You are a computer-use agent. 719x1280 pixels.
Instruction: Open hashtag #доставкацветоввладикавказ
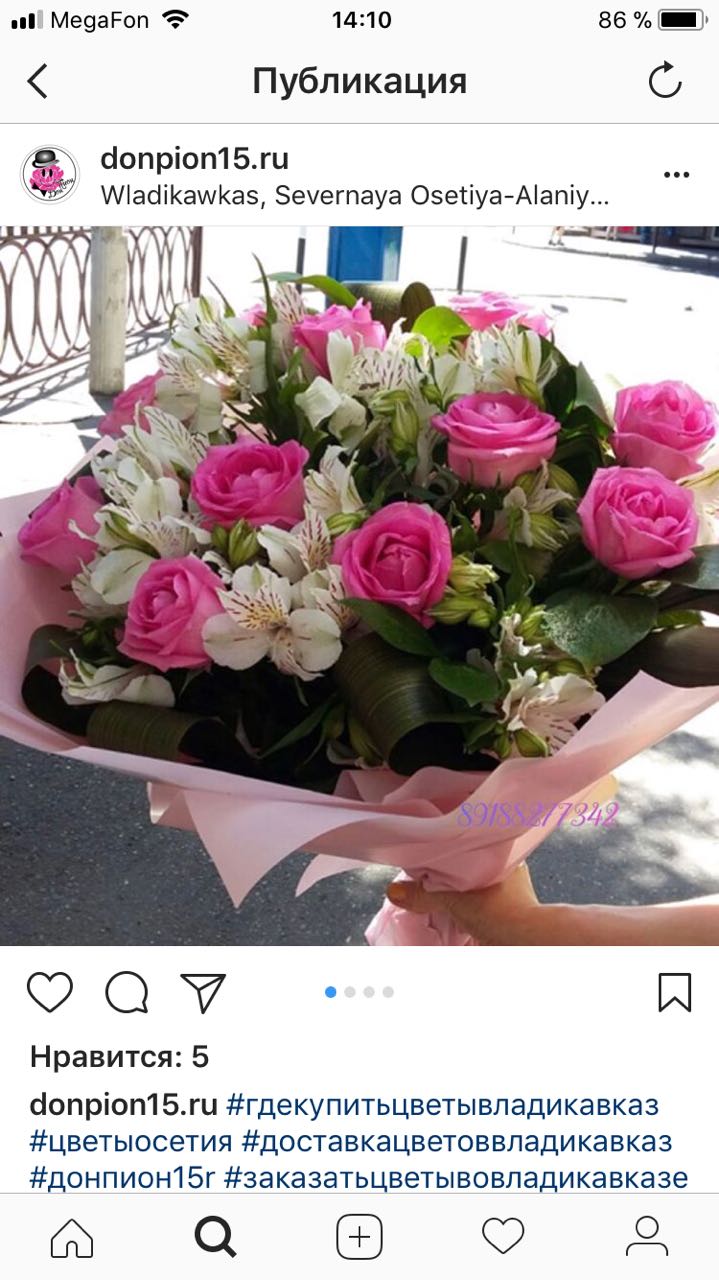point(457,1141)
